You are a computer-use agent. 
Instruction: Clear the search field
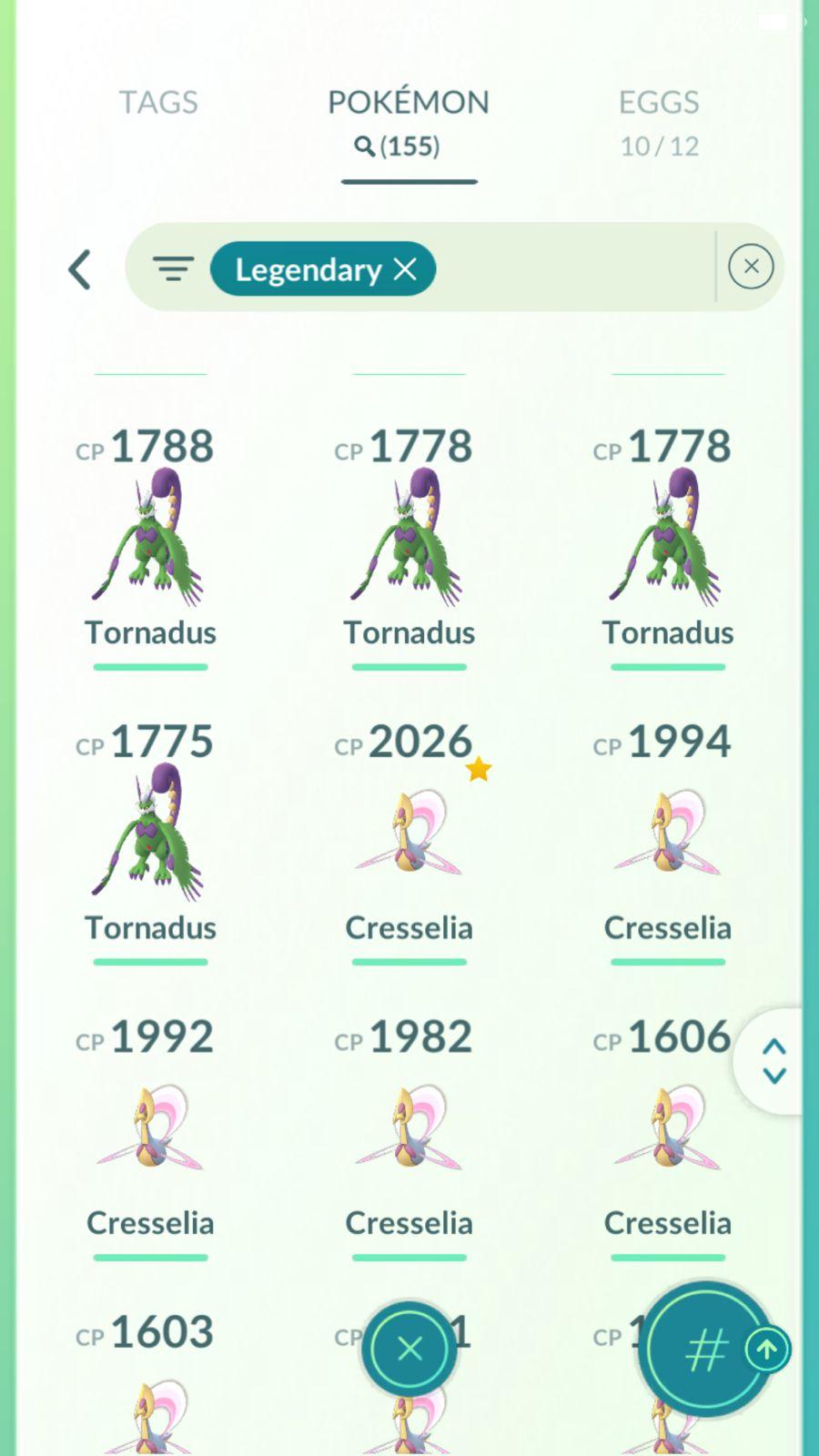751,267
